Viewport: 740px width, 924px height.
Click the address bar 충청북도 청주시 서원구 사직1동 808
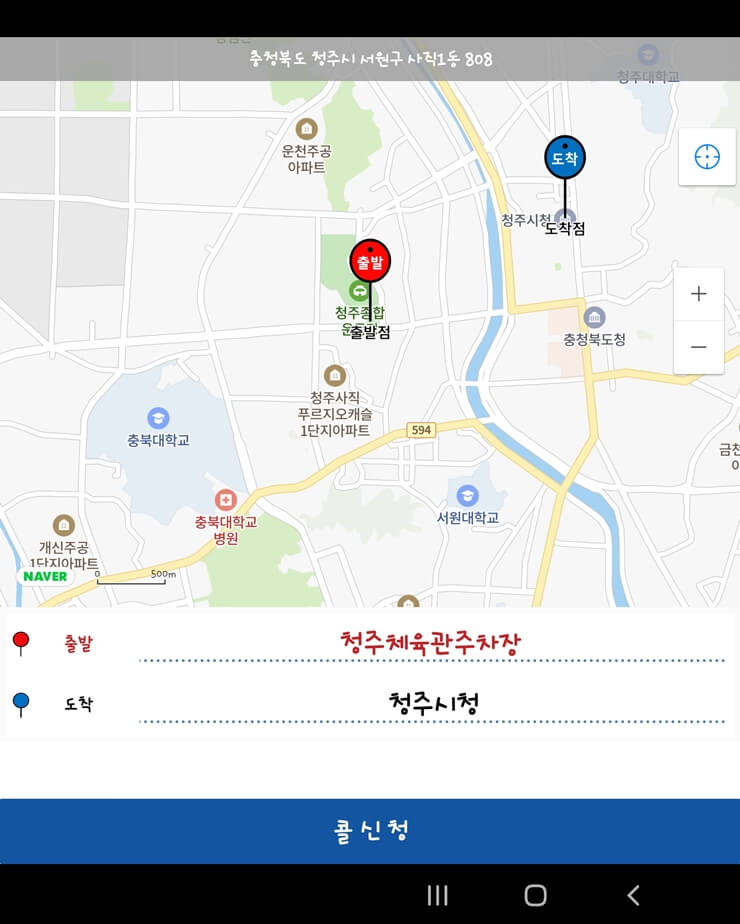click(370, 57)
